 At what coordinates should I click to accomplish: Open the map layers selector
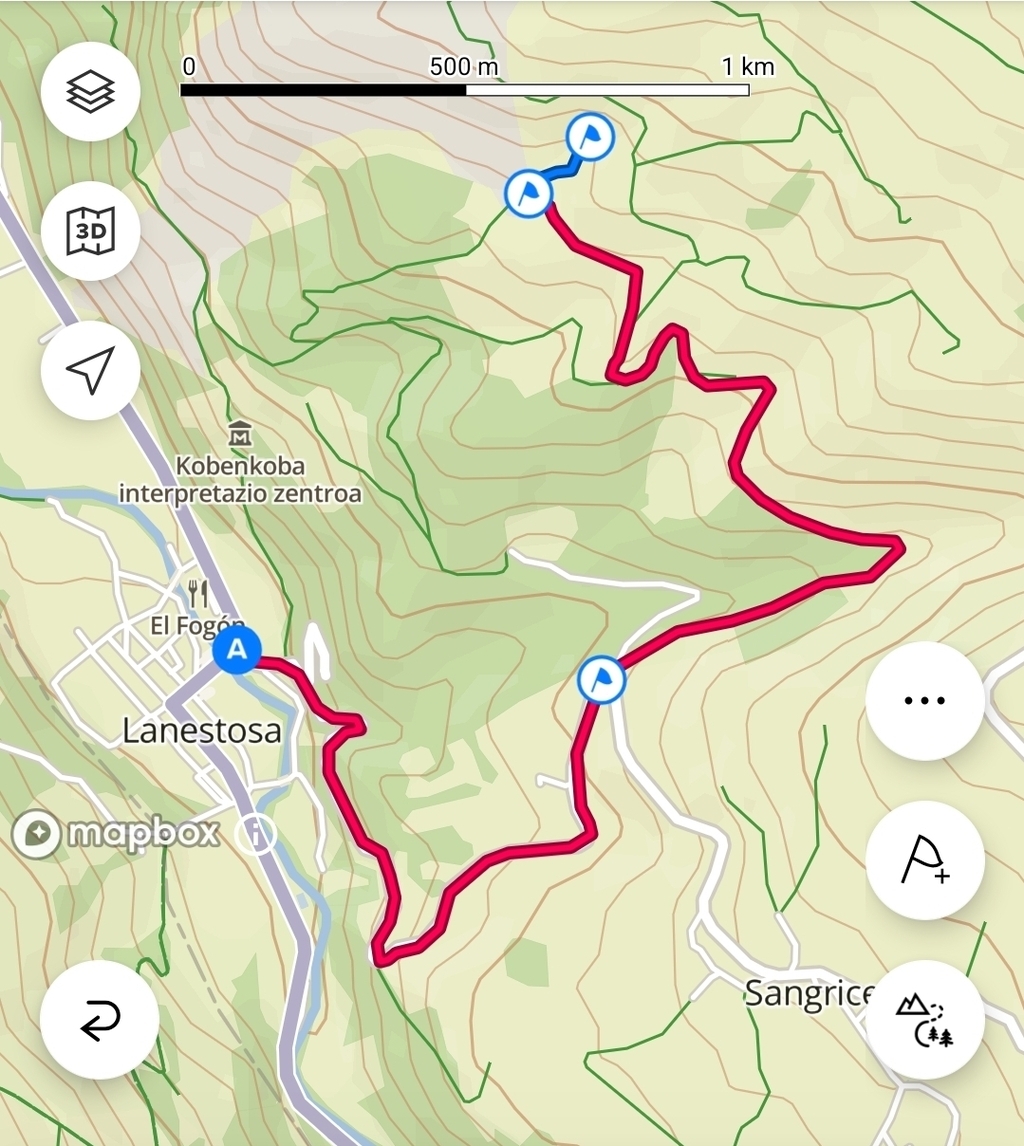(90, 92)
